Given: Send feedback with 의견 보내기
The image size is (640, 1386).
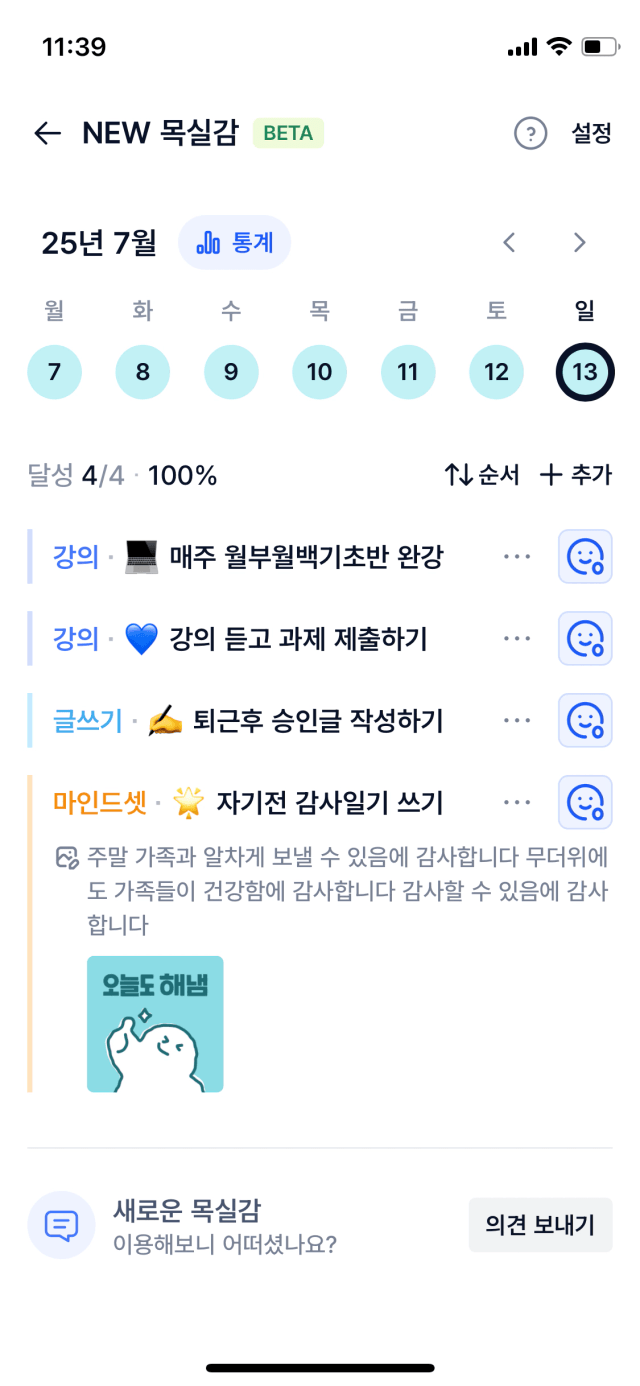Looking at the screenshot, I should (x=540, y=1224).
